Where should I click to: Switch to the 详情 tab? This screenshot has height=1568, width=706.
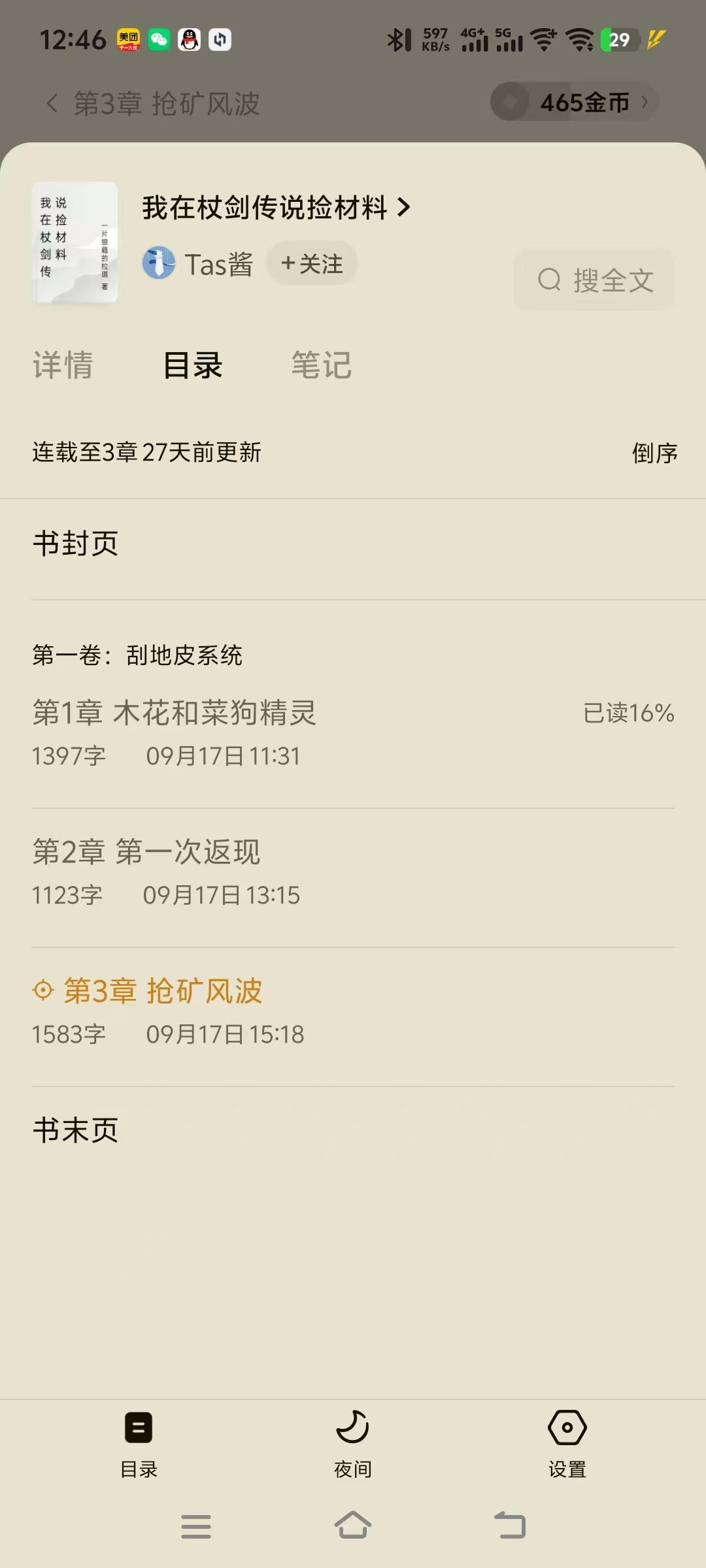tap(63, 365)
